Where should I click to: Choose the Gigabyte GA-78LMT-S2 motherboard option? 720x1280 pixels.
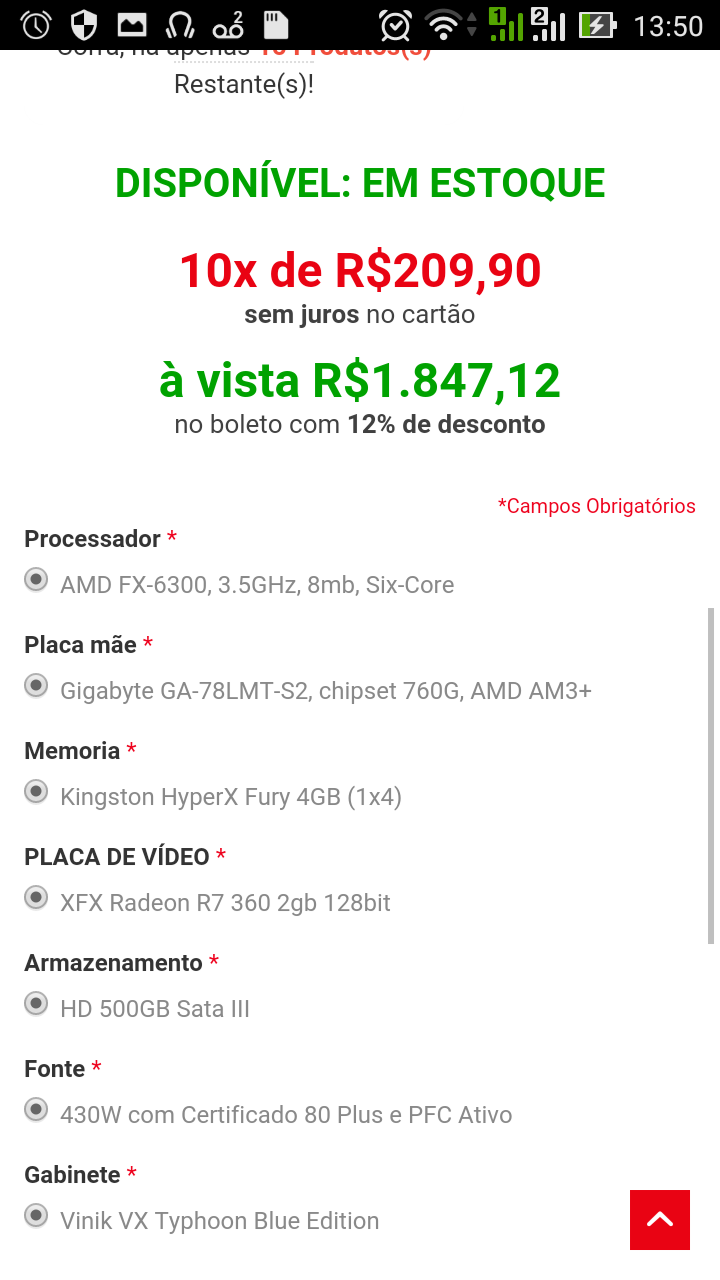tap(36, 685)
